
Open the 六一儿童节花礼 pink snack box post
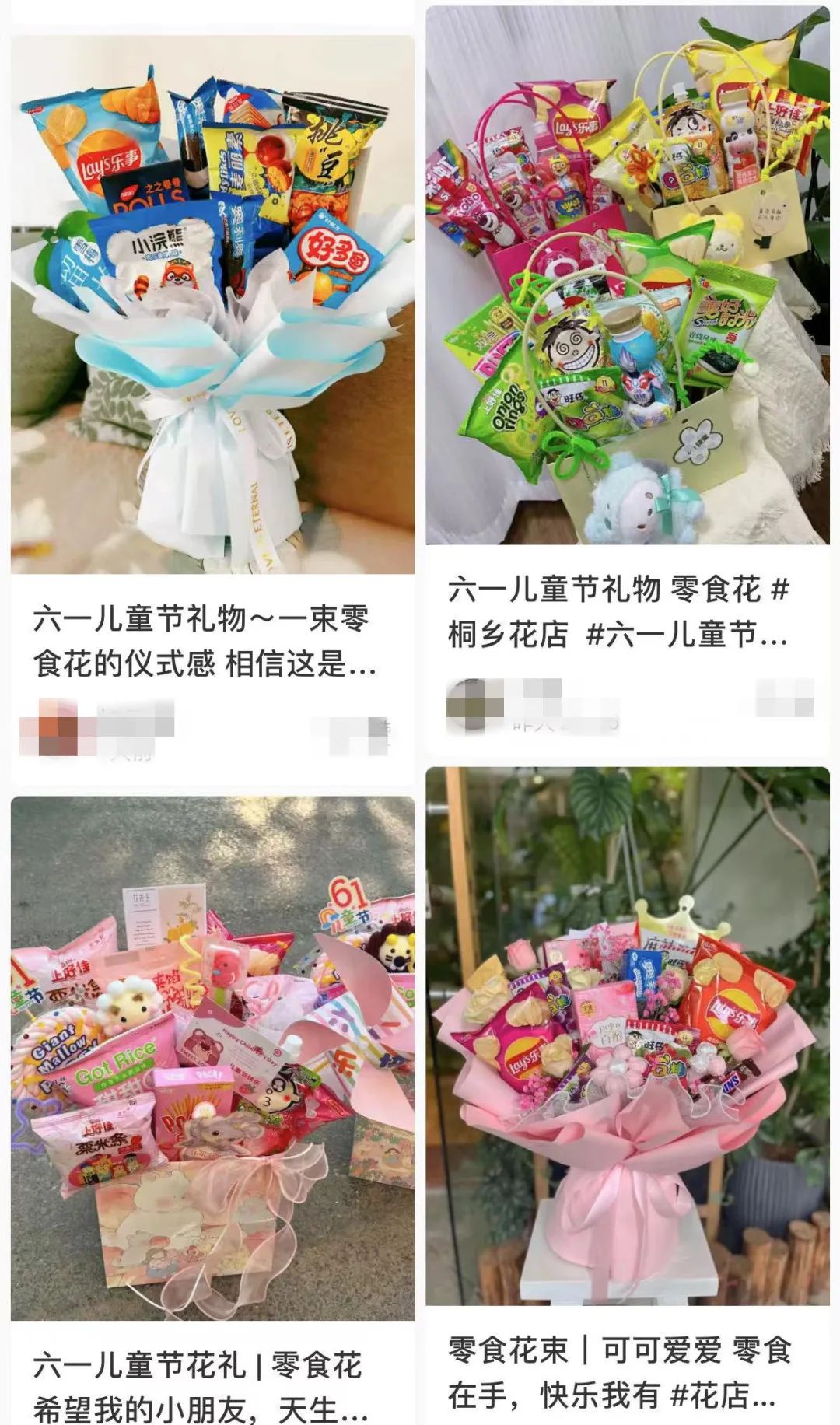point(212,1058)
